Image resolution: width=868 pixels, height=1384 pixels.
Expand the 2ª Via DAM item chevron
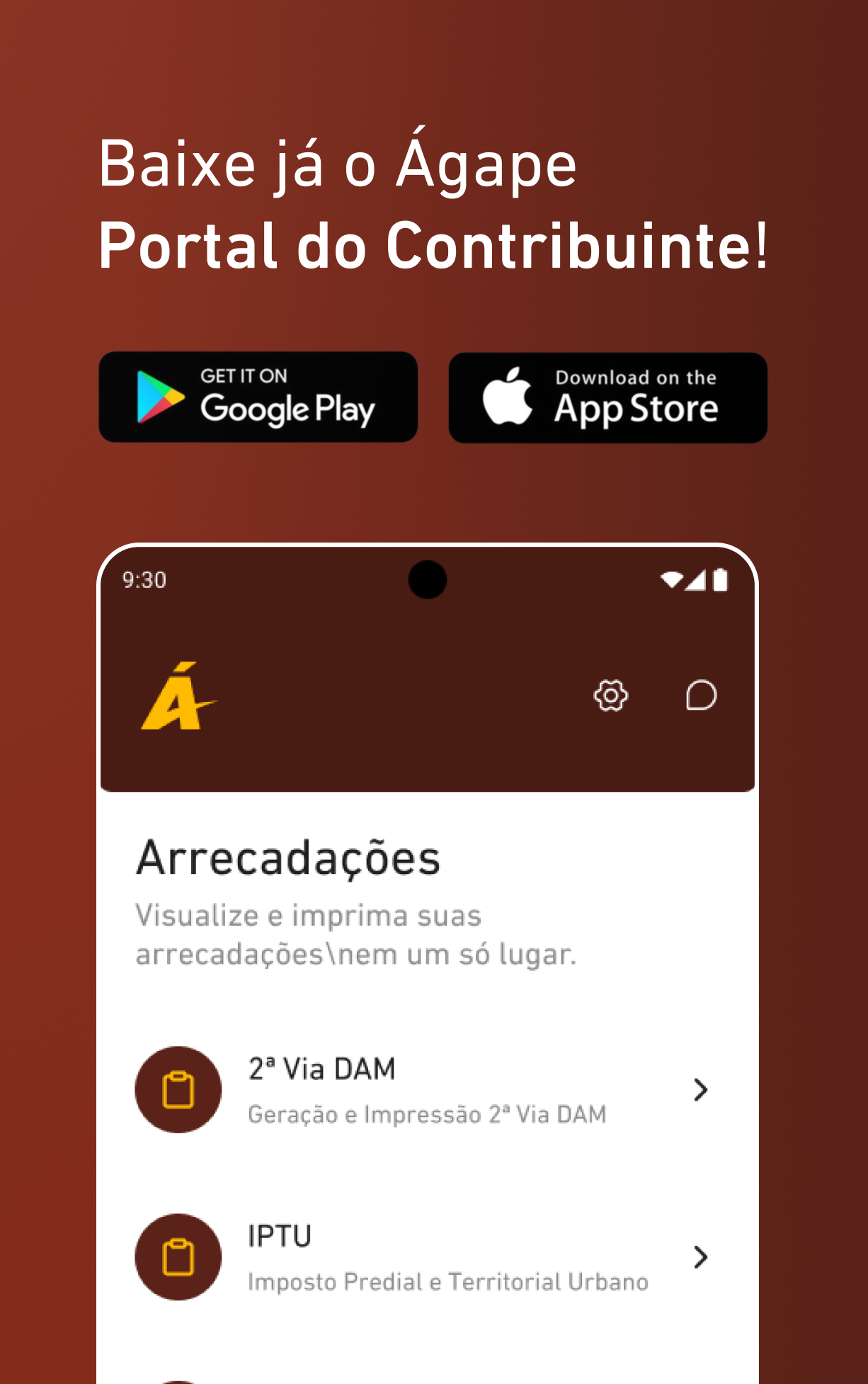coord(700,1090)
